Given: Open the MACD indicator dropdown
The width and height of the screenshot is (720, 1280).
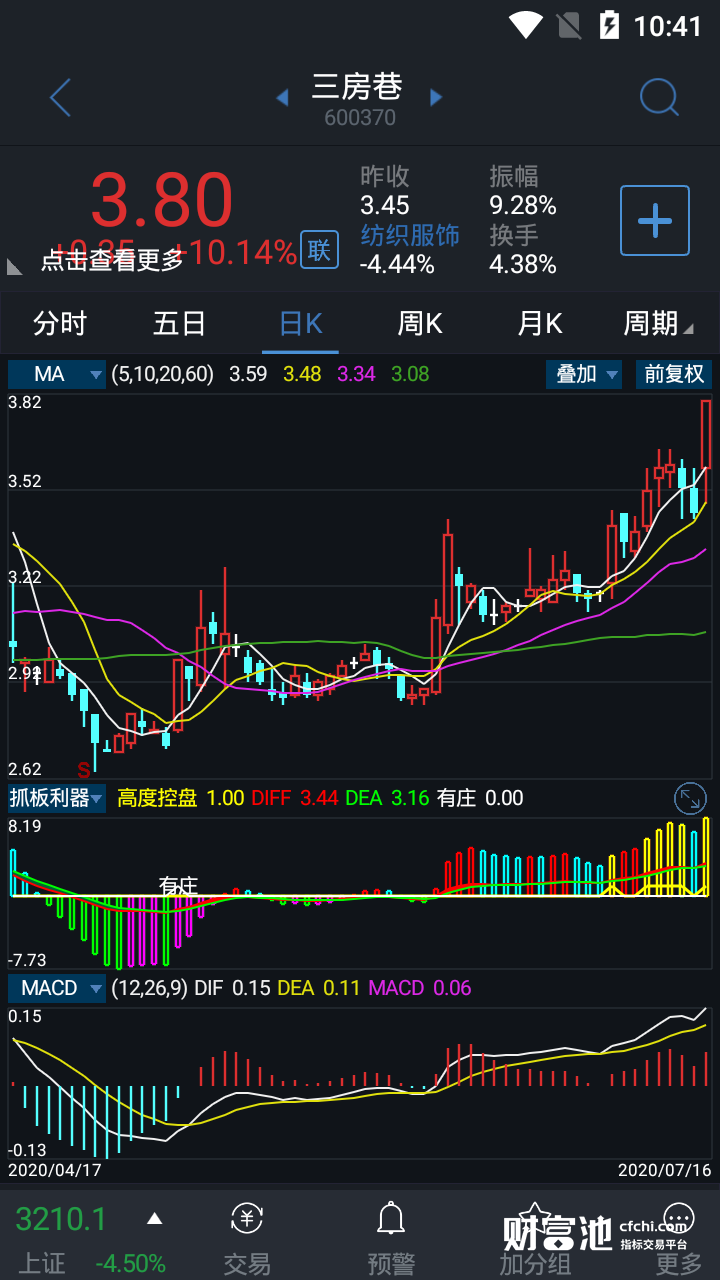Looking at the screenshot, I should 57,988.
